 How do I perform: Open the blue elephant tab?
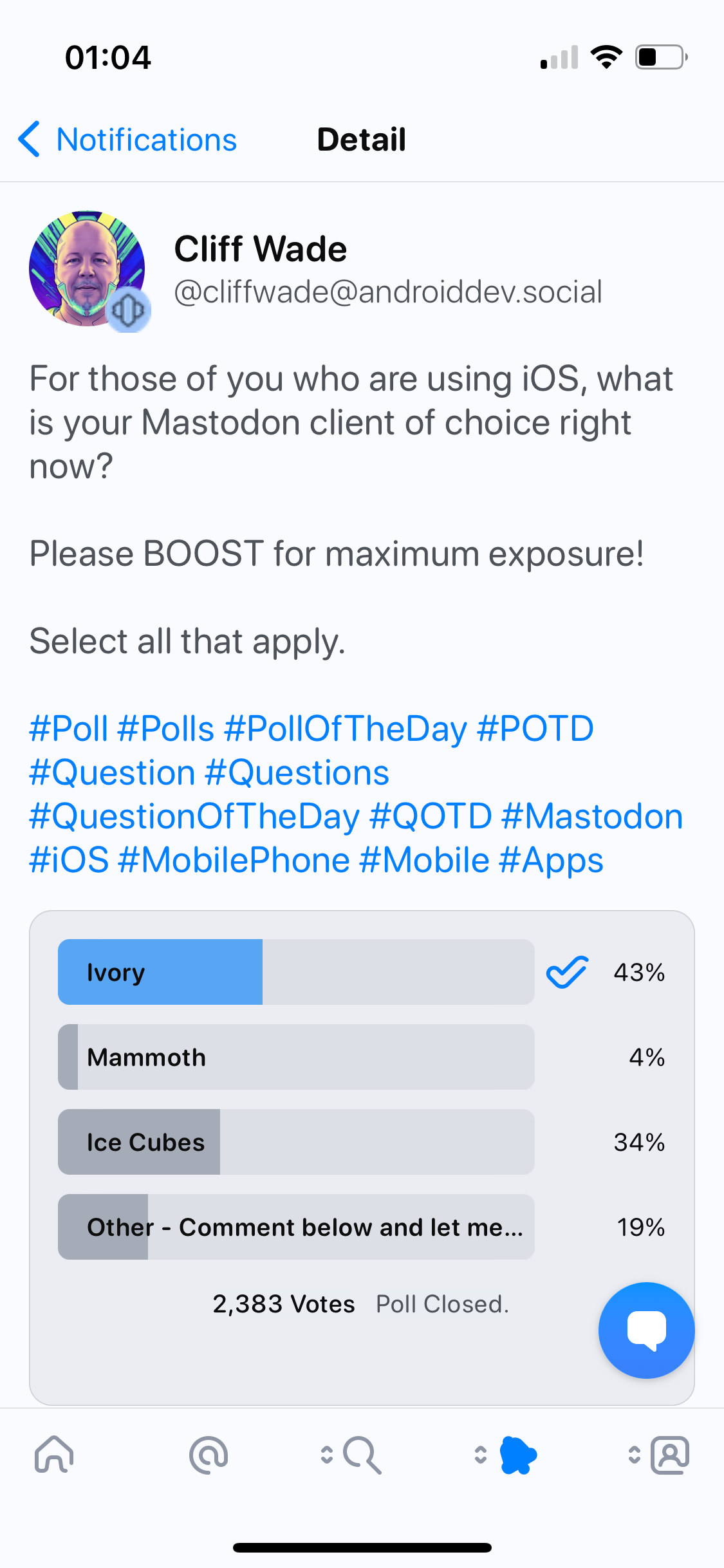point(517,1455)
